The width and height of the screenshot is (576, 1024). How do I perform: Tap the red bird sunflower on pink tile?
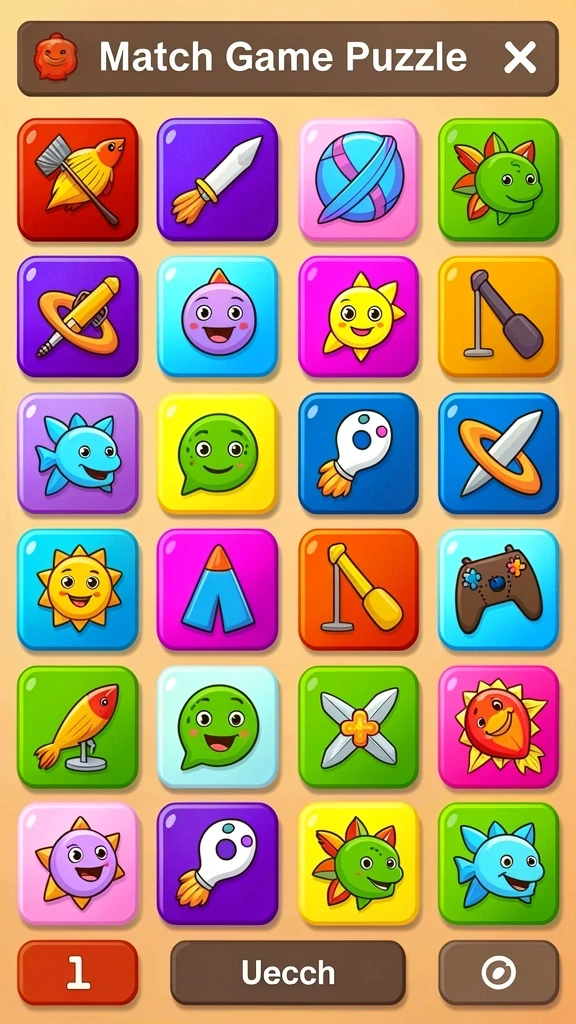pos(498,727)
